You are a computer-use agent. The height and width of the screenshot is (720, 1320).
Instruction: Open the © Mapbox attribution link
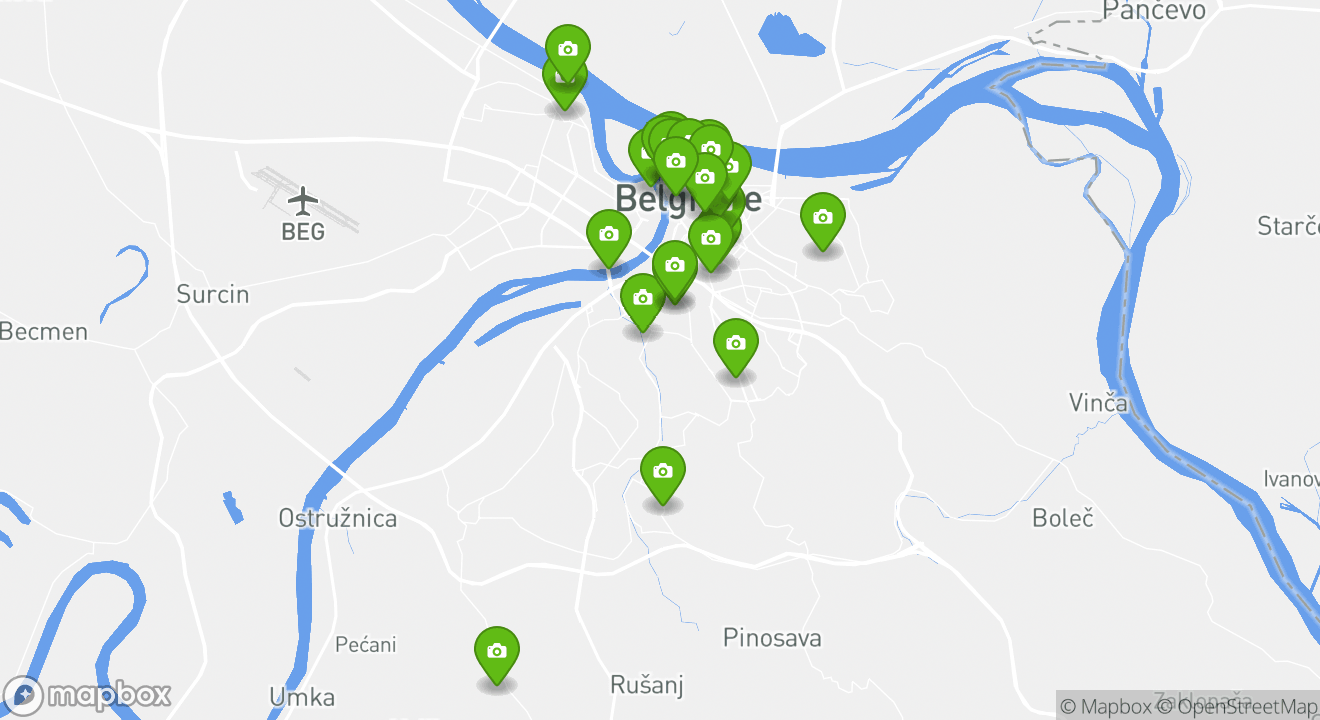pos(1105,706)
